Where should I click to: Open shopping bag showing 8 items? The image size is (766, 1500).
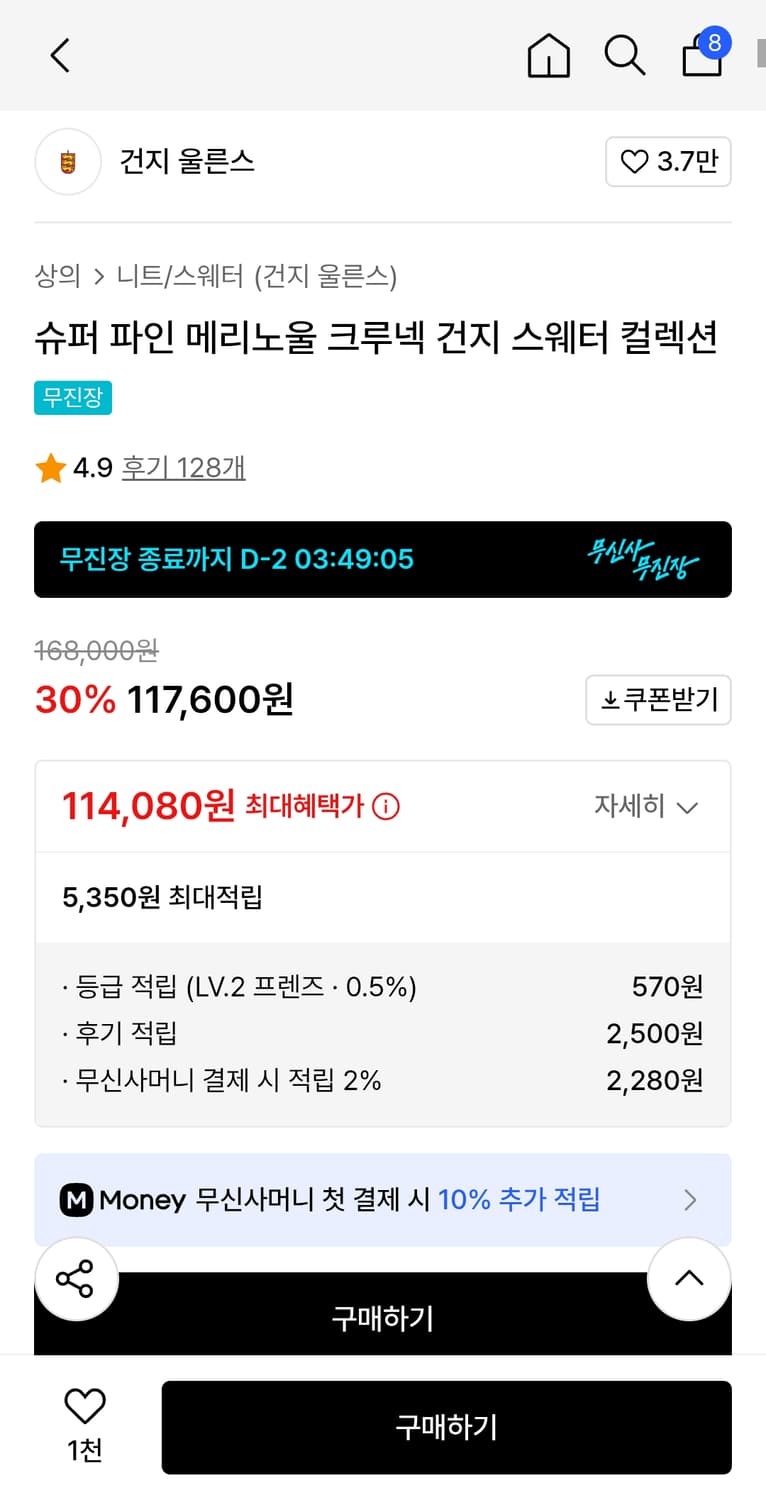coord(701,58)
